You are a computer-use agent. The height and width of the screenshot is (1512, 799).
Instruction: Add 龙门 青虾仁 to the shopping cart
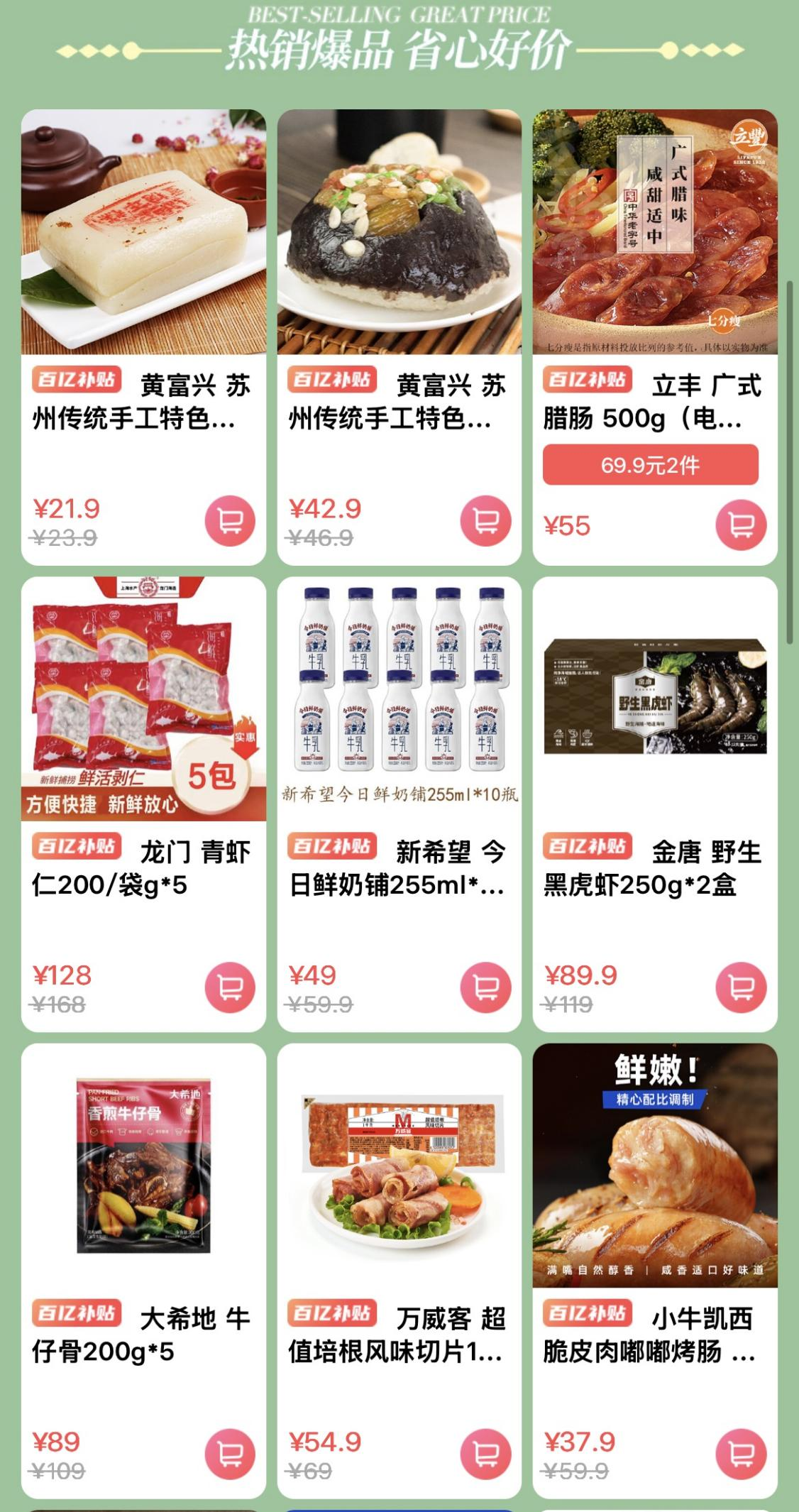tap(230, 987)
